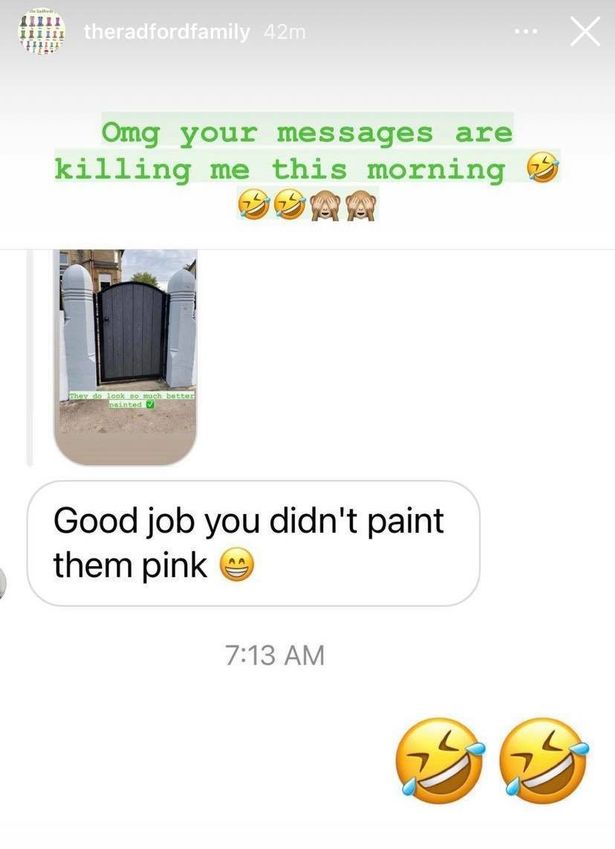The image size is (615, 849).
Task: Tap theradfordfamily profile picture
Action: [42, 31]
